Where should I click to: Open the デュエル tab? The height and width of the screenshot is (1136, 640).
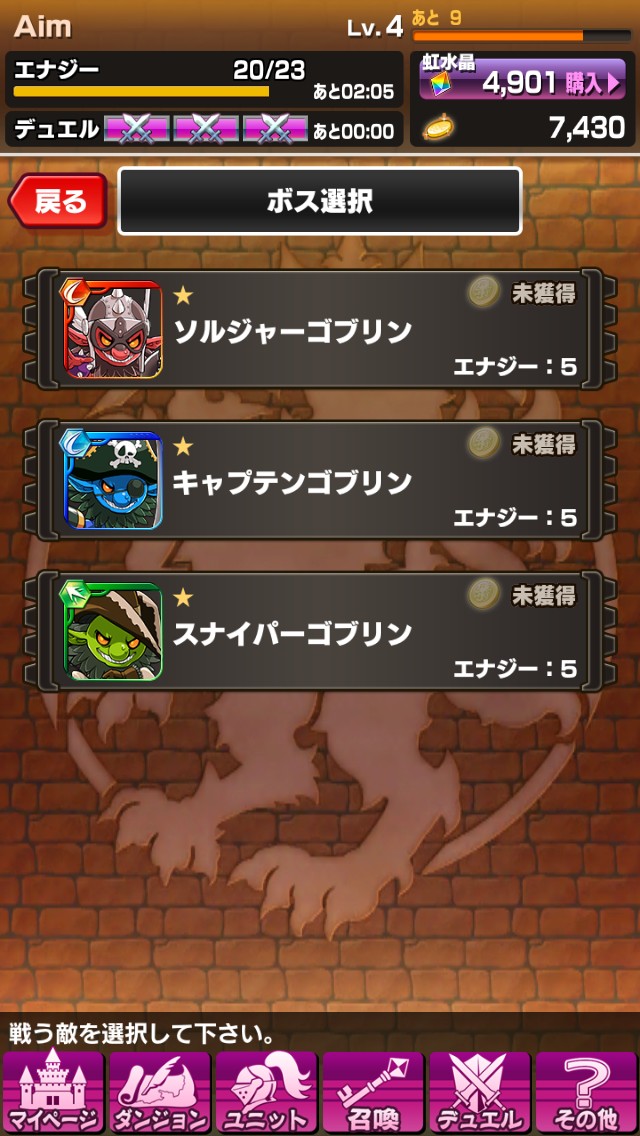(479, 1092)
